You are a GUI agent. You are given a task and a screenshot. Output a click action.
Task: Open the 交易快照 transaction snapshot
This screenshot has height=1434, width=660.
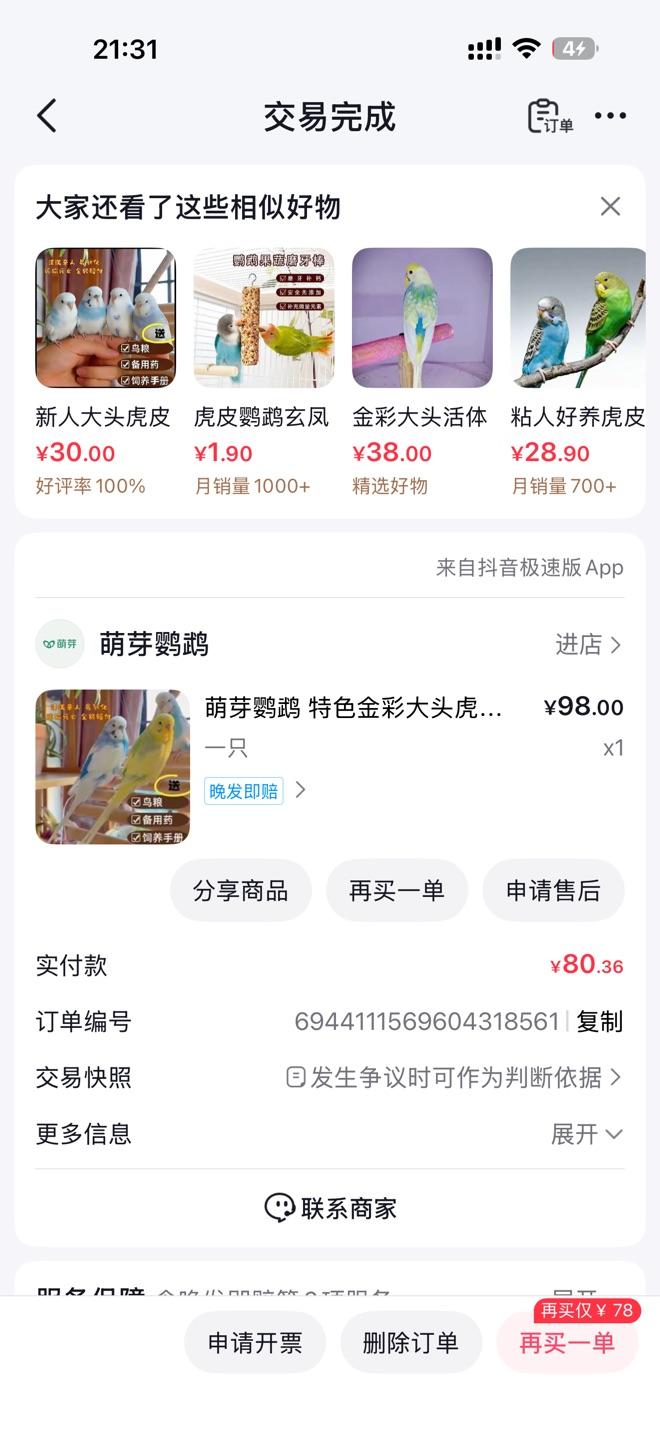click(455, 1077)
